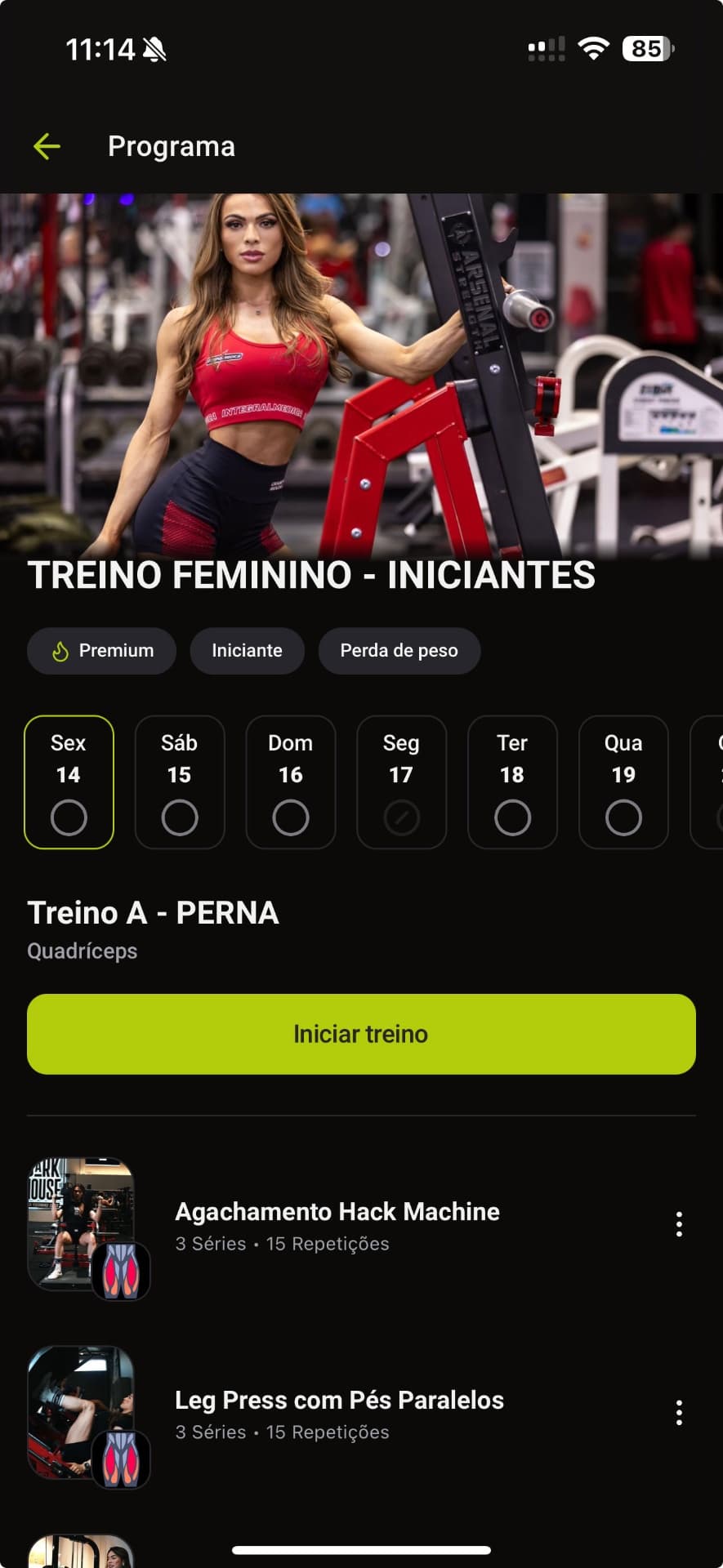
Task: Open options for Leg Press com Pés Paralelos
Action: 679,1413
